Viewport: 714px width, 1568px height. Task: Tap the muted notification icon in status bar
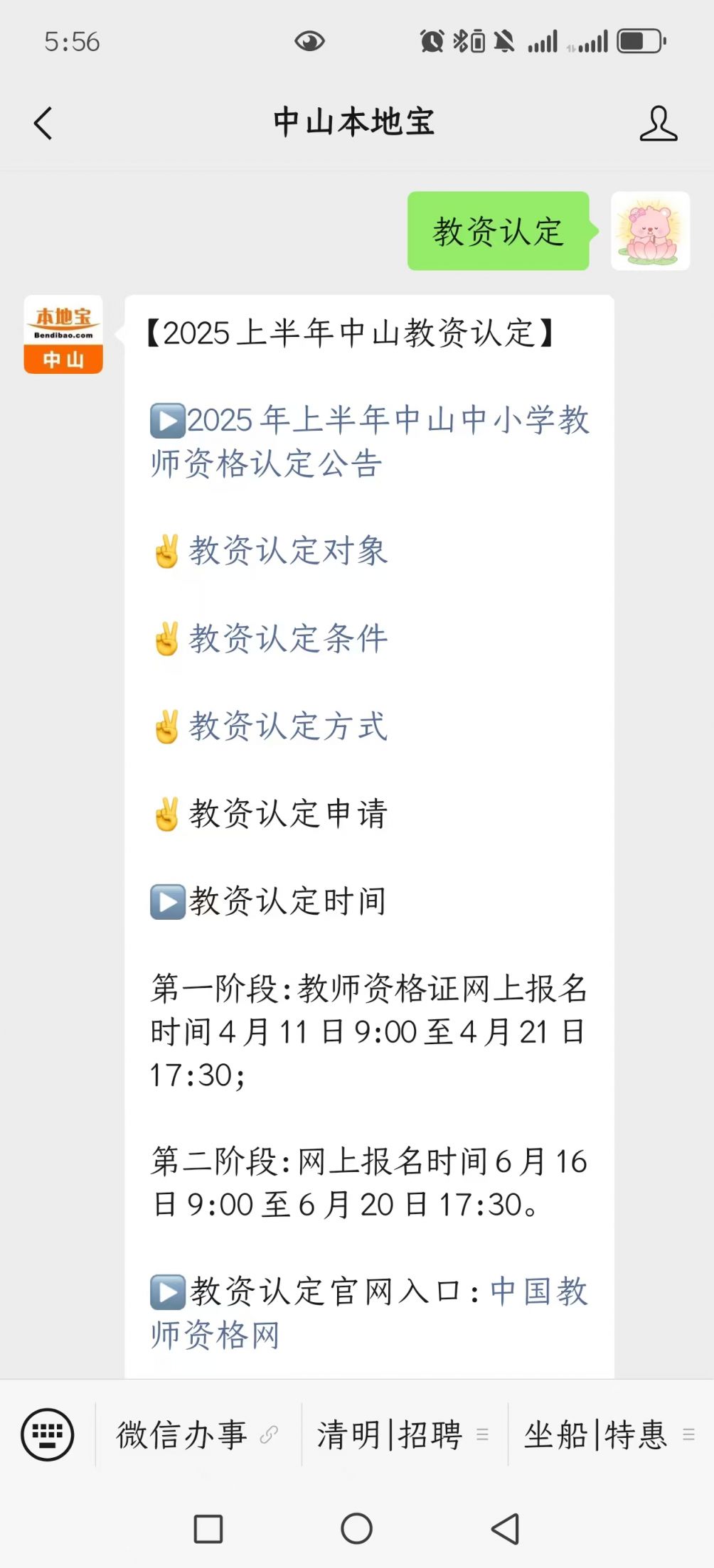coord(503,41)
